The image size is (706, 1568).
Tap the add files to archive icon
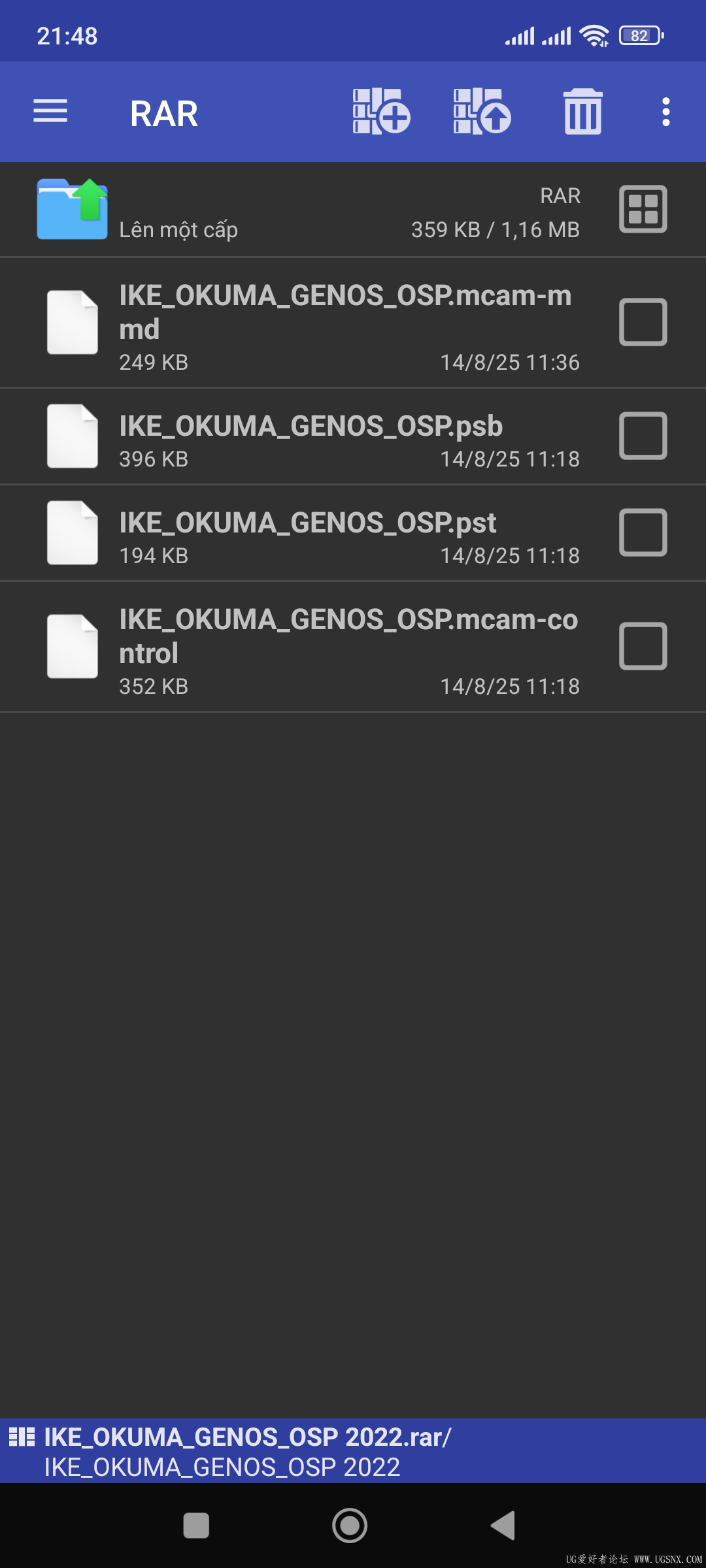point(381,112)
